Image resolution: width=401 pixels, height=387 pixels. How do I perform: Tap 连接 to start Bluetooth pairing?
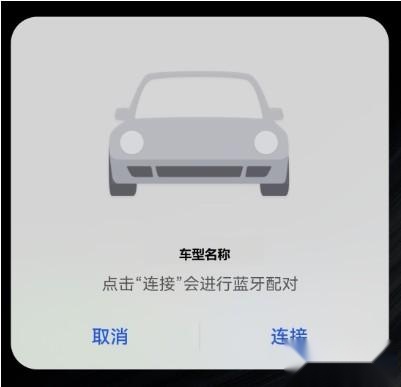tap(289, 336)
